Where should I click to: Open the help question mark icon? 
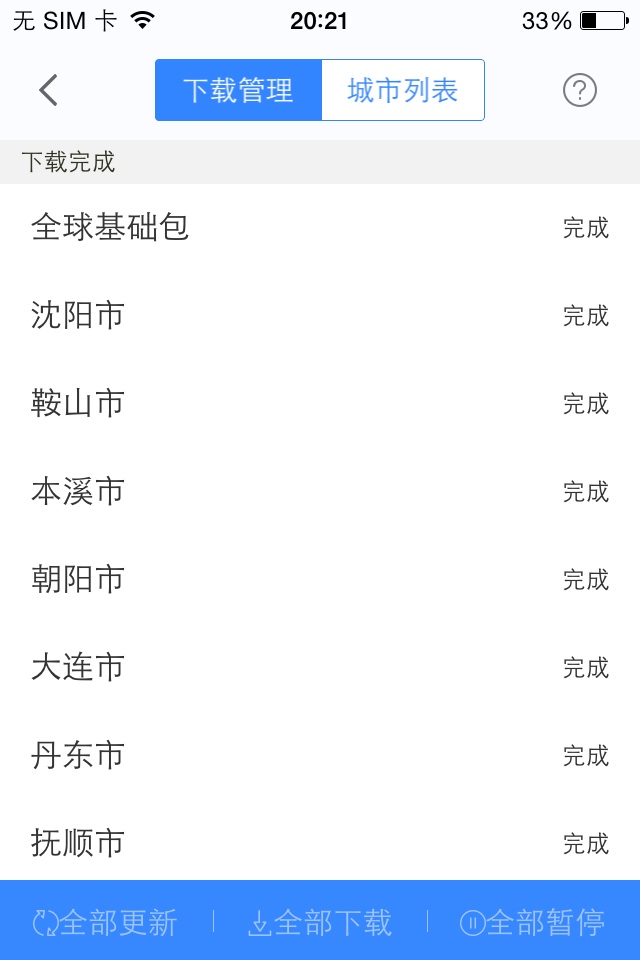click(x=580, y=91)
